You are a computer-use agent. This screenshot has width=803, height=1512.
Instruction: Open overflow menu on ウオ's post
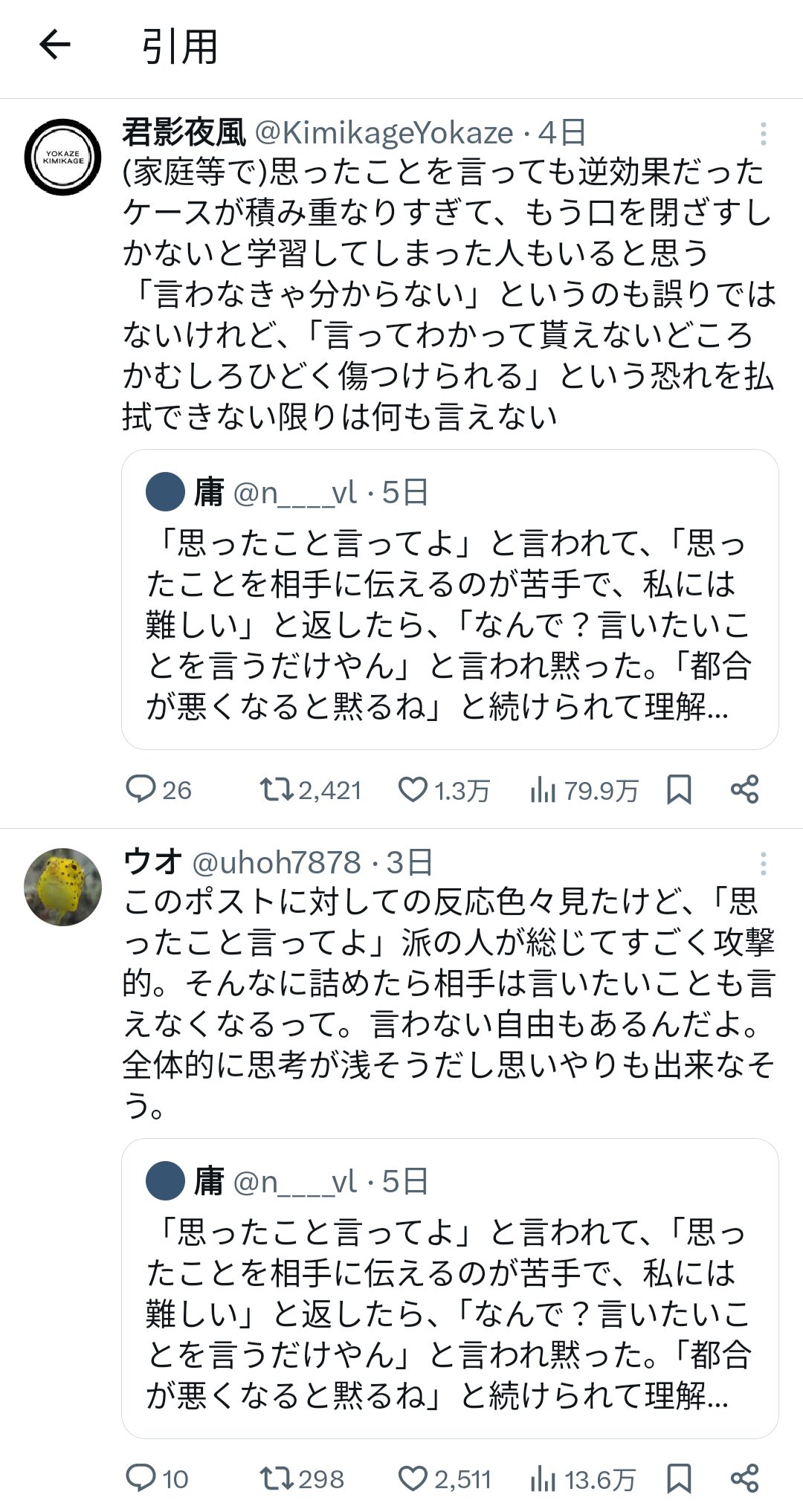point(763,864)
